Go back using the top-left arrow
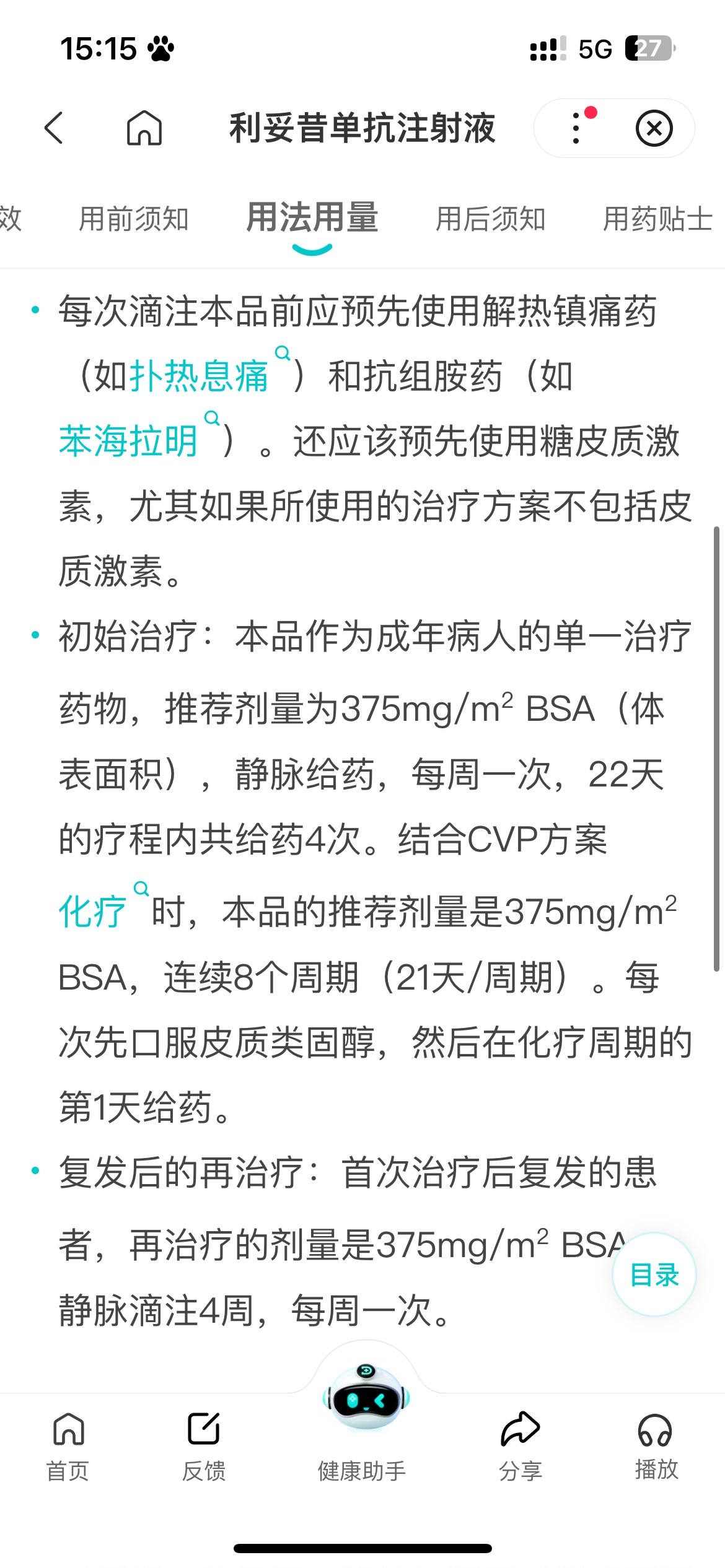725x1568 pixels. pyautogui.click(x=54, y=128)
